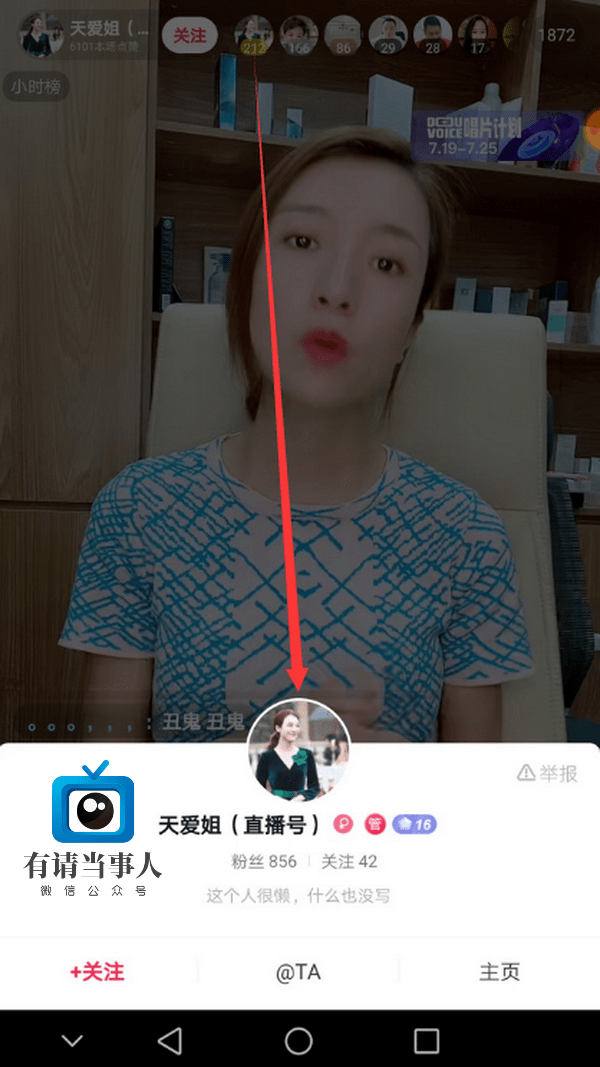
Task: Open the 主页 homepage of 天爱姐
Action: 499,972
